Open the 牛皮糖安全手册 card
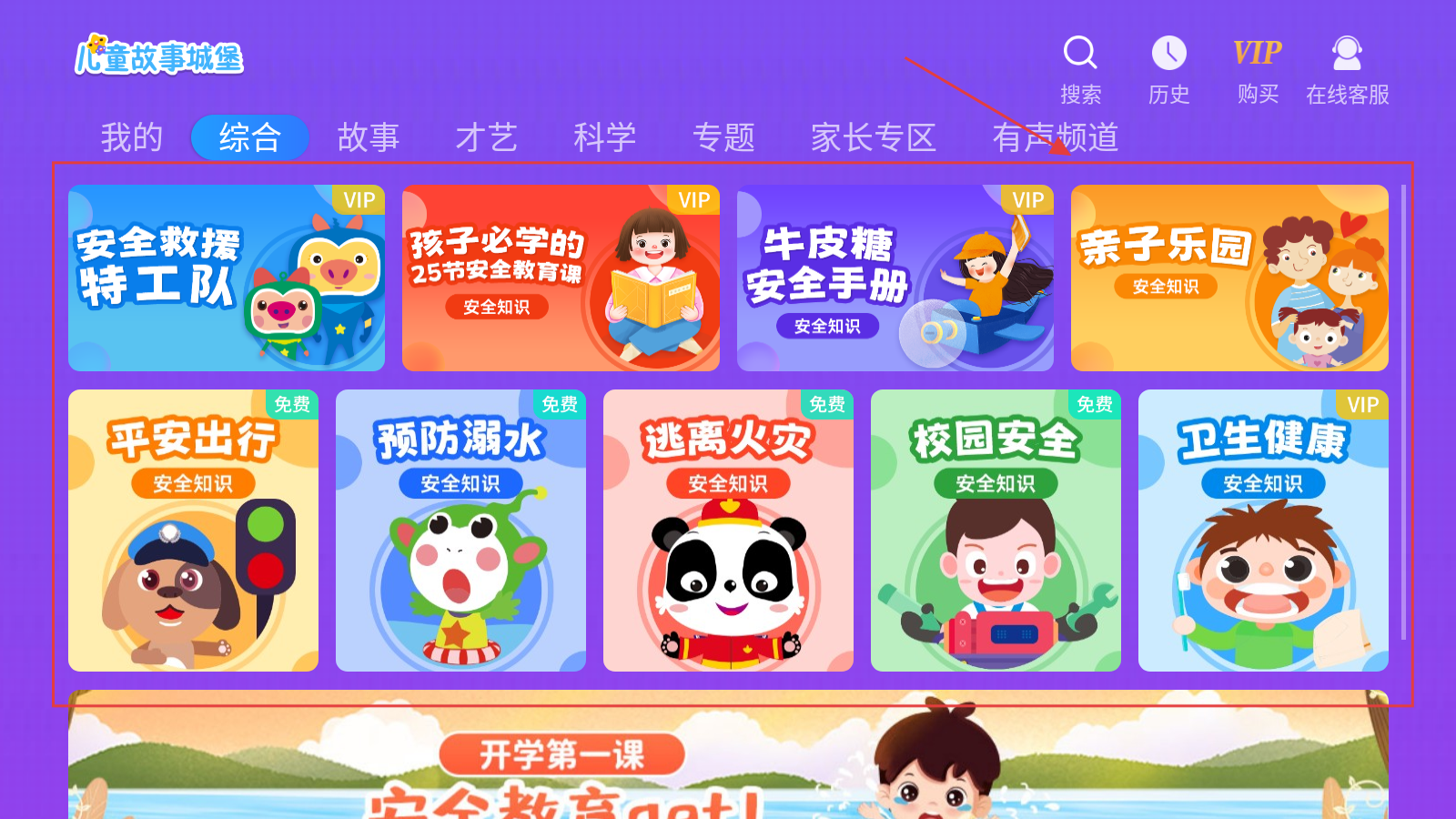 pos(895,278)
